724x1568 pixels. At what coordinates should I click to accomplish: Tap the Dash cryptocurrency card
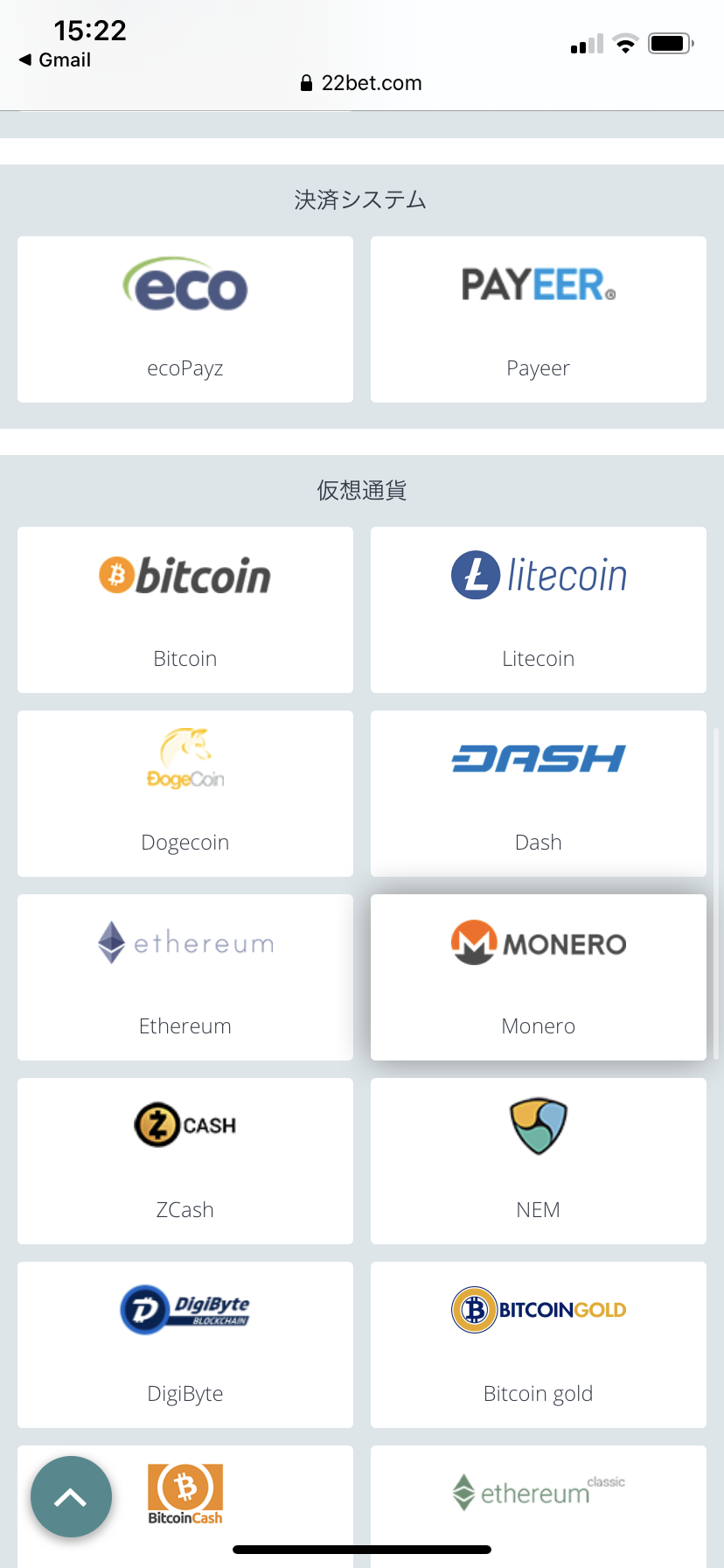(538, 794)
